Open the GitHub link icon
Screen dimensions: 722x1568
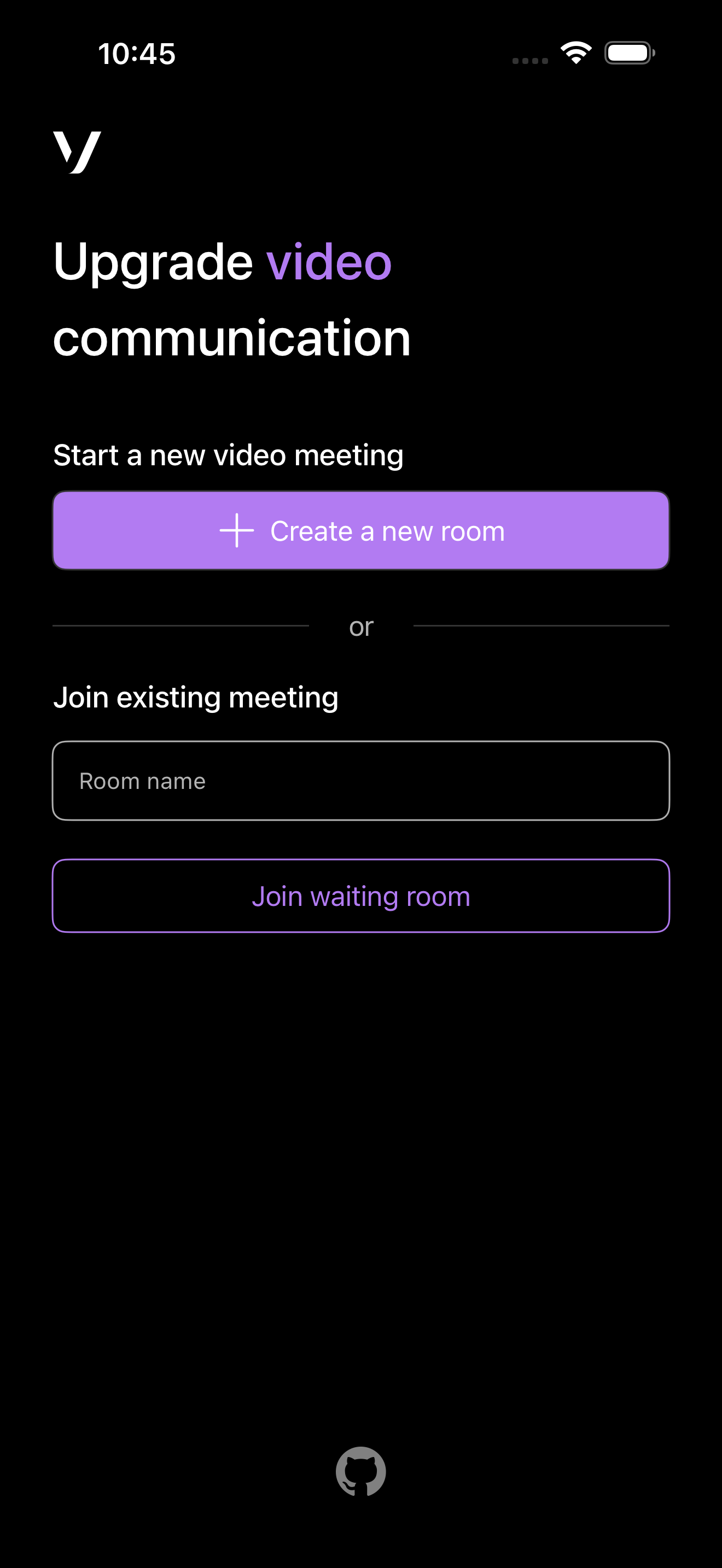coord(361,1471)
